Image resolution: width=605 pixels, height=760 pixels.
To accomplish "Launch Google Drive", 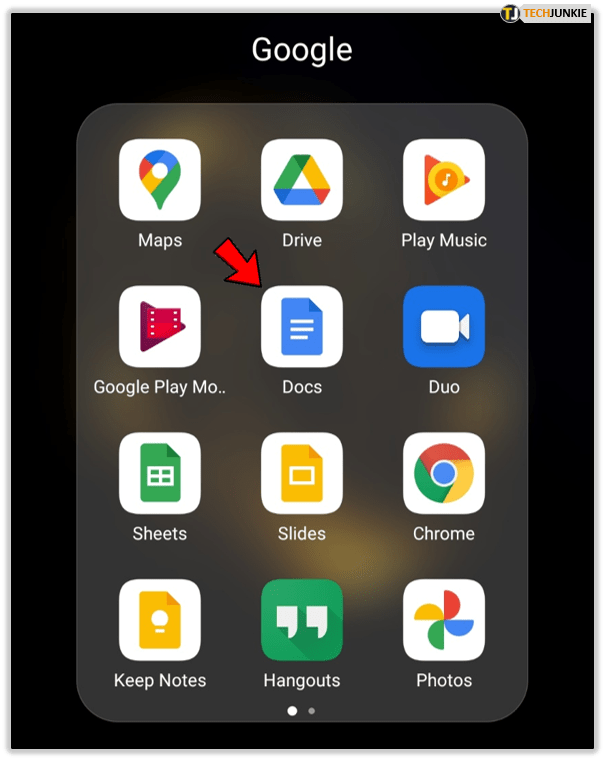I will coord(302,180).
